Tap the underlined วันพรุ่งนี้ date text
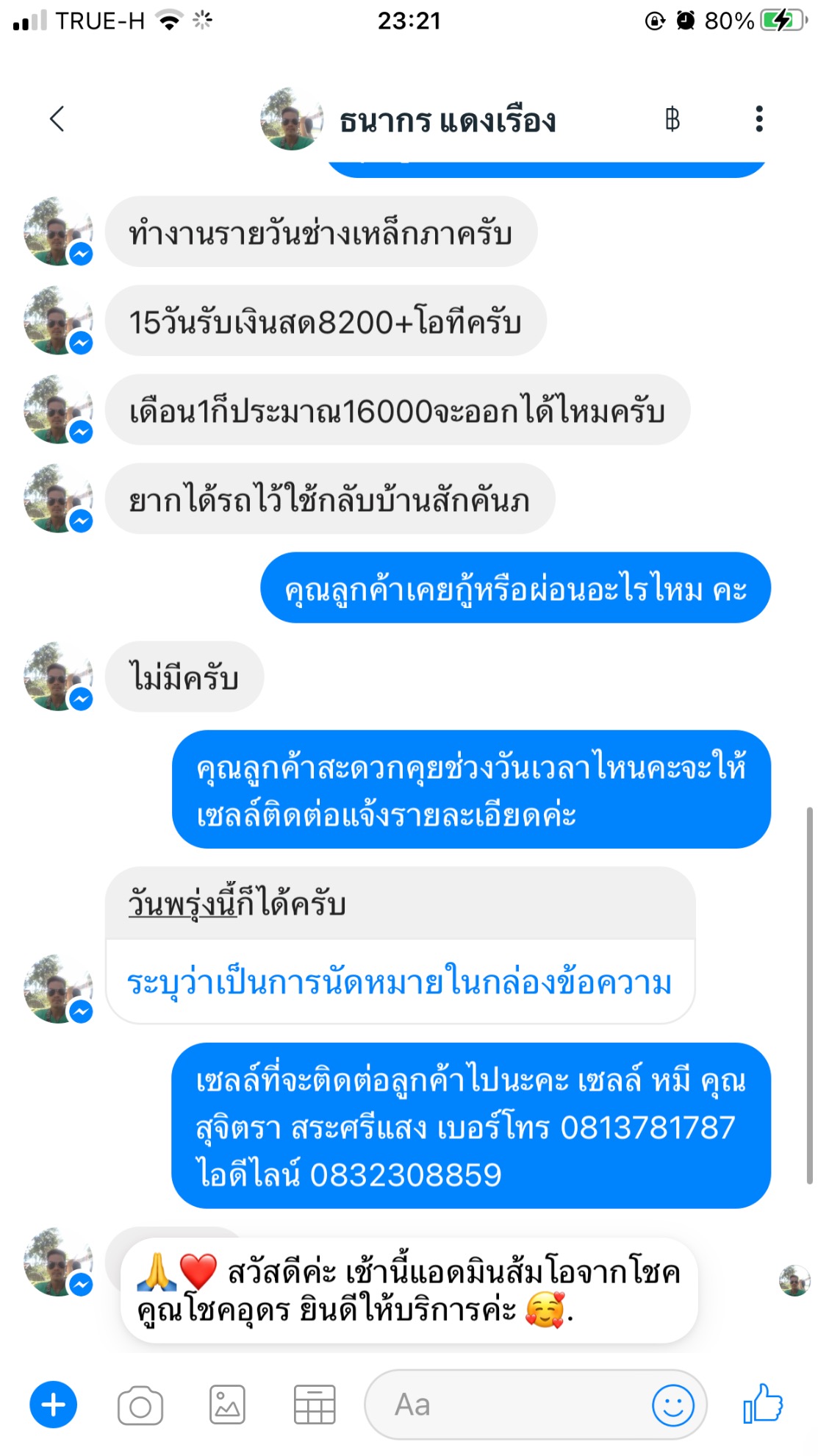Image resolution: width=818 pixels, height=1456 pixels. click(x=182, y=904)
